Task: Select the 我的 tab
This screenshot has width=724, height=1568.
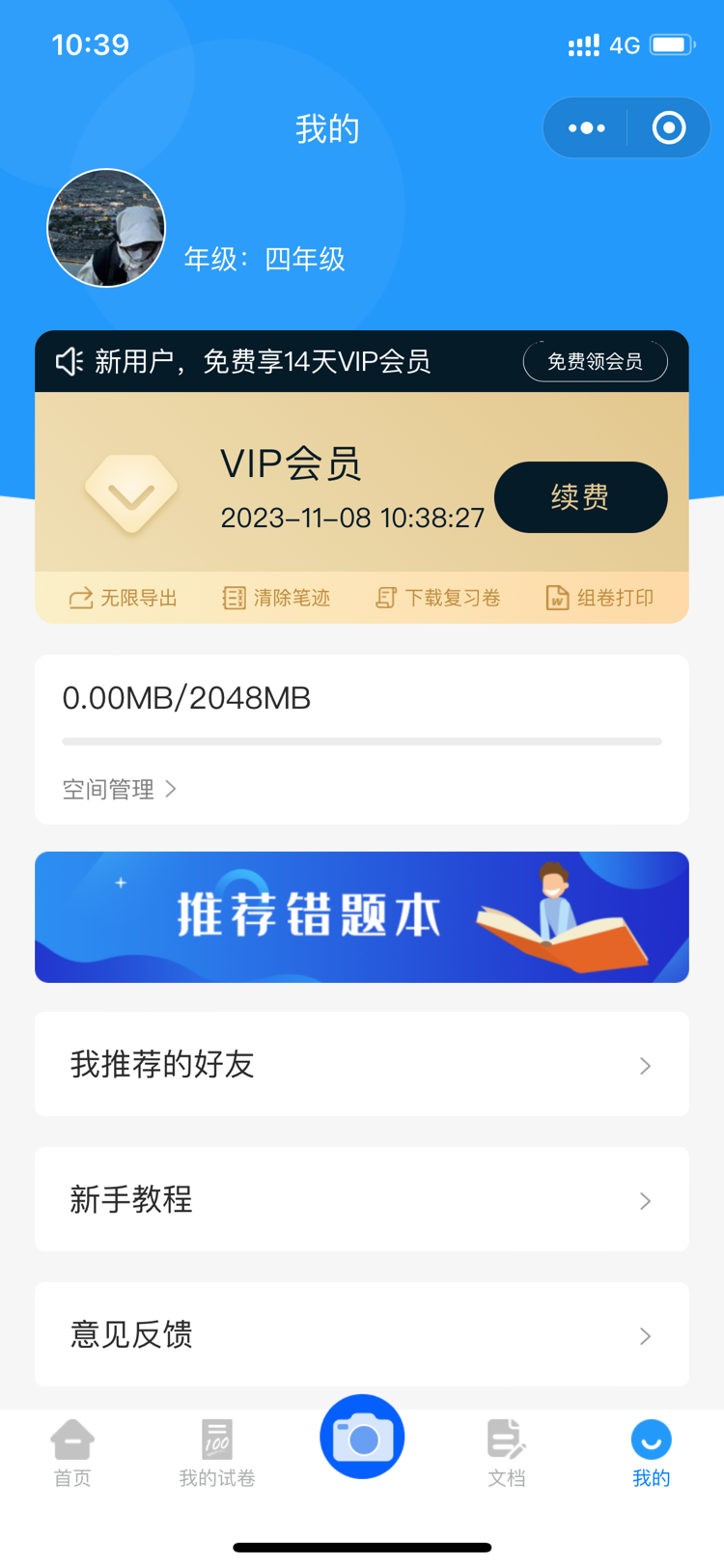Action: coord(652,1452)
